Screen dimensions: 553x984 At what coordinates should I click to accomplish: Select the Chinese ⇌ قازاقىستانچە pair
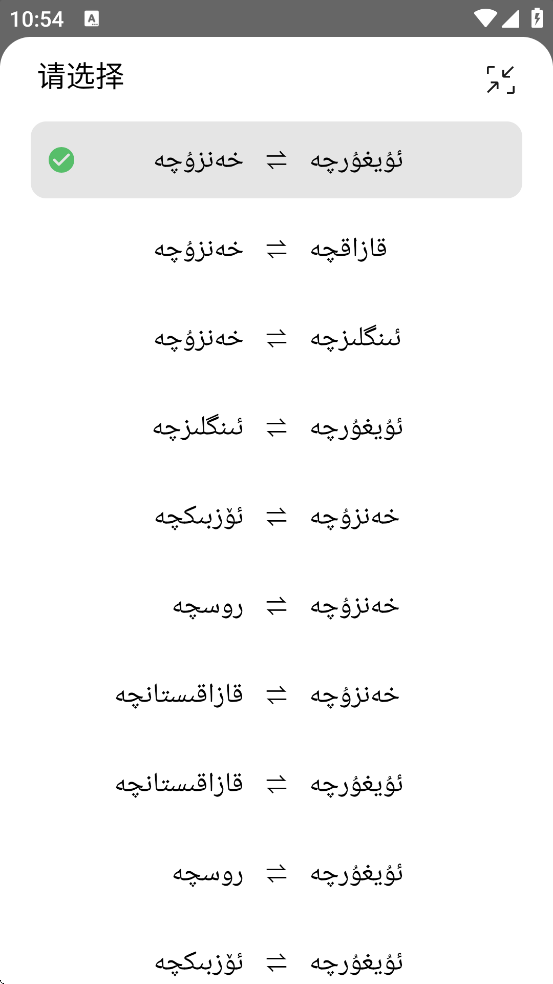point(276,695)
